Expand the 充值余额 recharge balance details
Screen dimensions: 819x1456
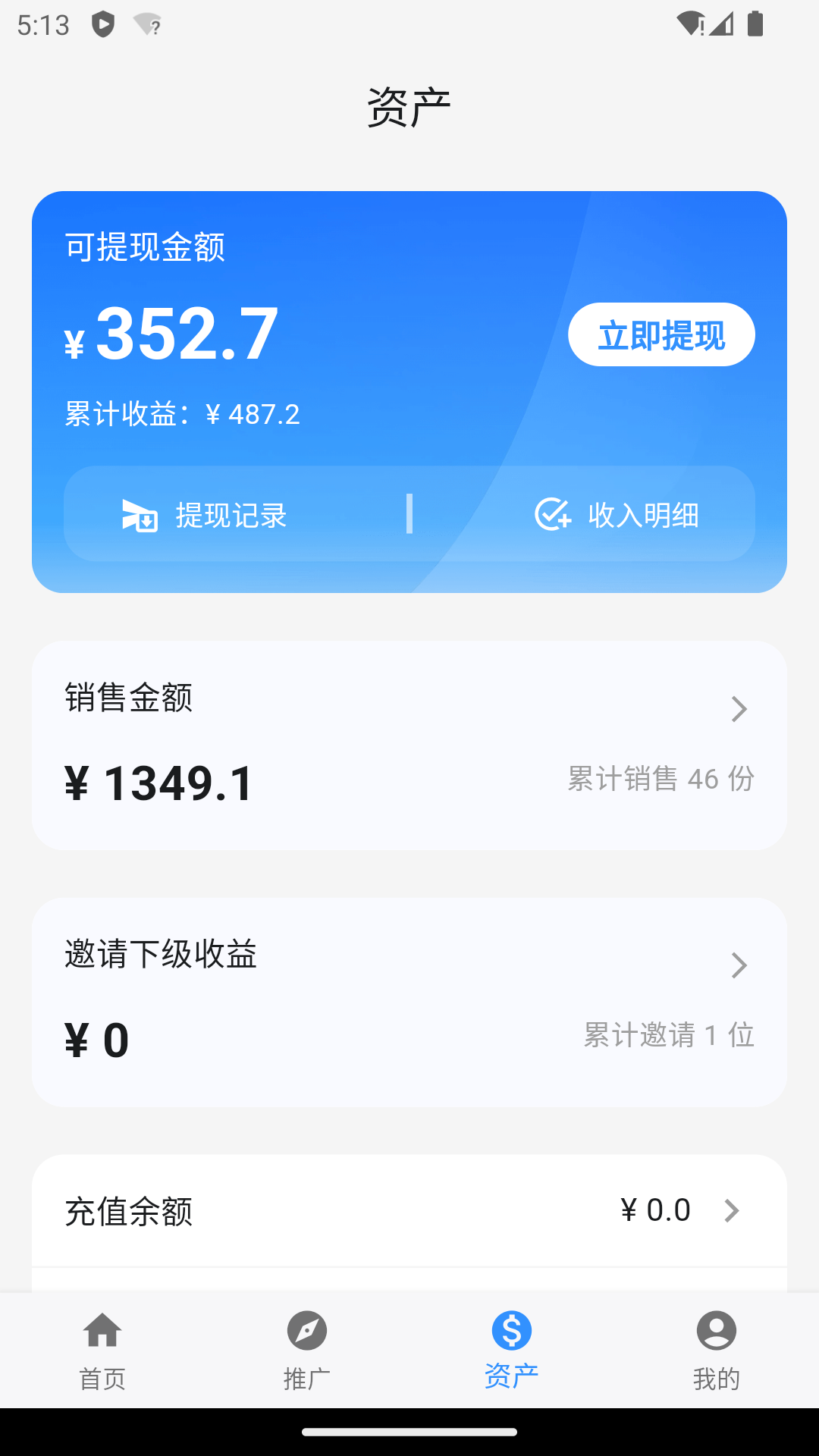click(730, 1211)
